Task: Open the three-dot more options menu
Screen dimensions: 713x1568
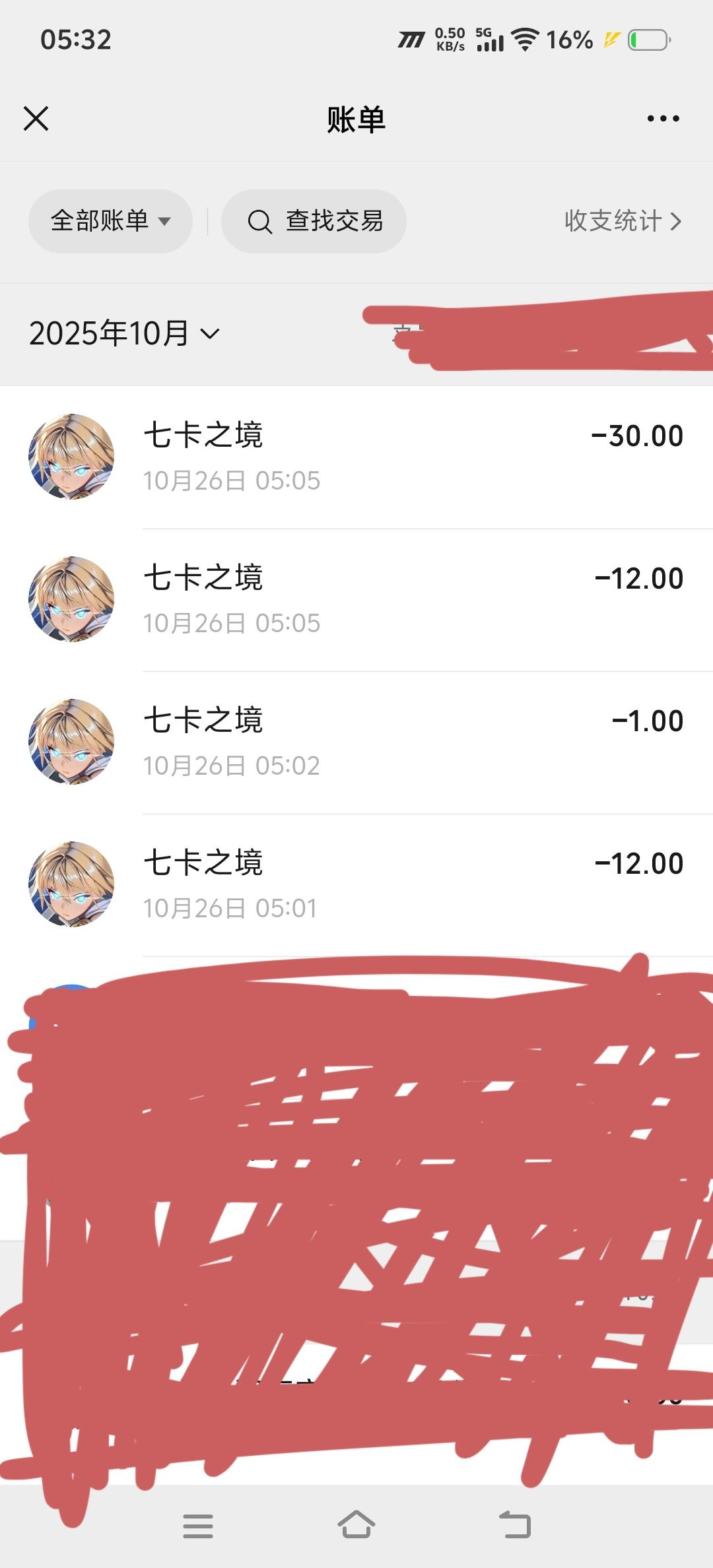Action: [x=663, y=119]
